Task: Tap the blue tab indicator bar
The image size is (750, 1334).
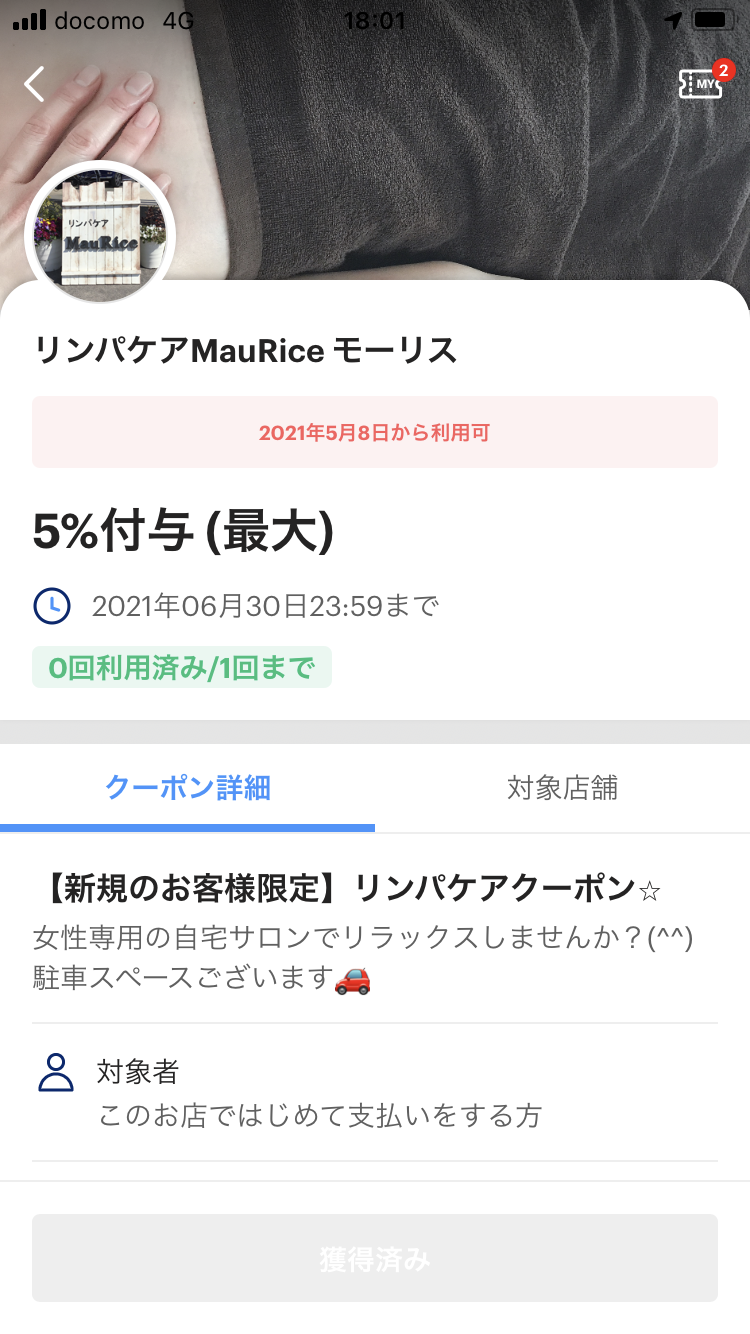Action: (x=188, y=825)
